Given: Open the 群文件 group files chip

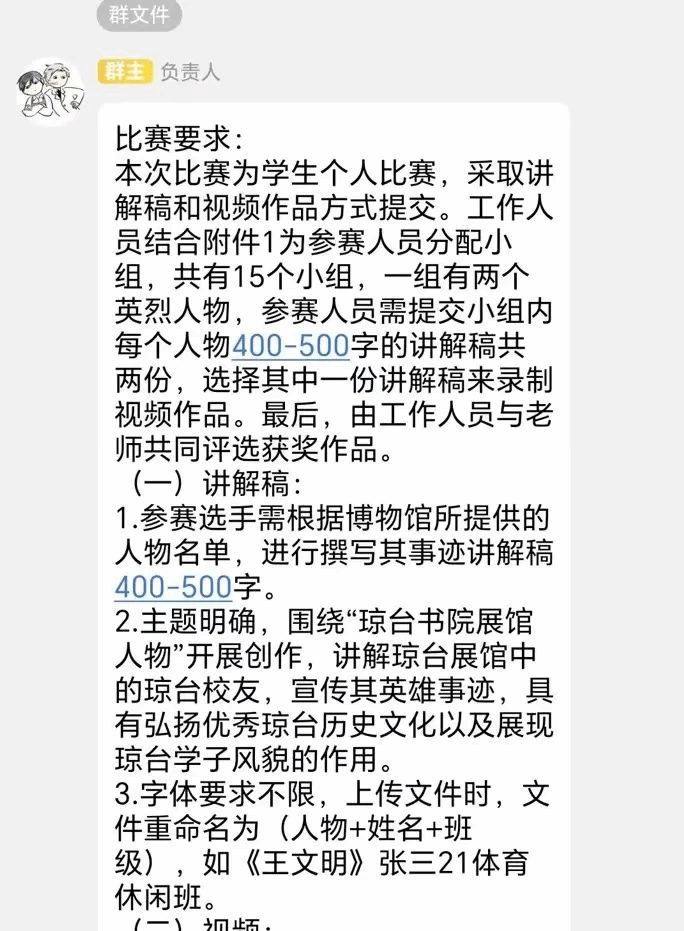Looking at the screenshot, I should click(x=139, y=15).
